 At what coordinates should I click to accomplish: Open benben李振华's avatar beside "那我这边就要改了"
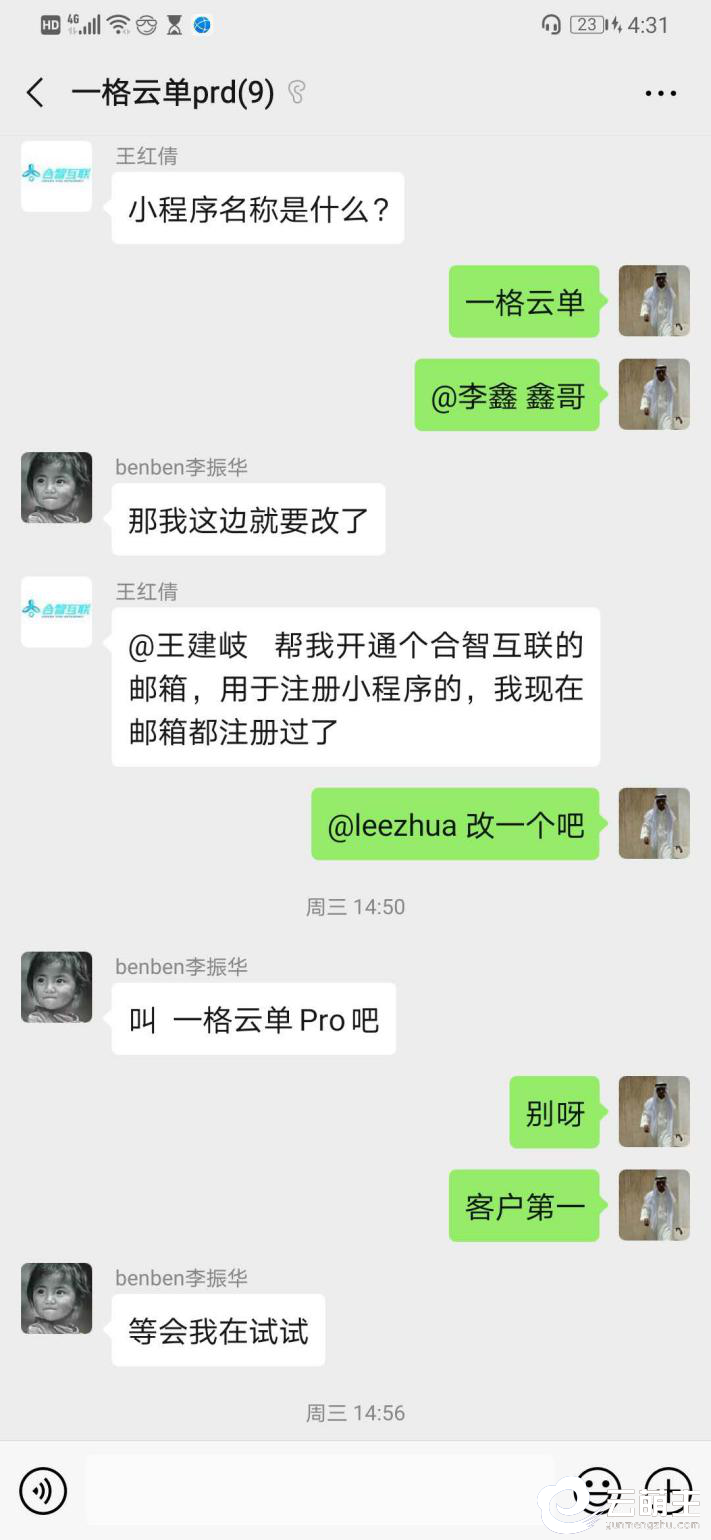[56, 487]
